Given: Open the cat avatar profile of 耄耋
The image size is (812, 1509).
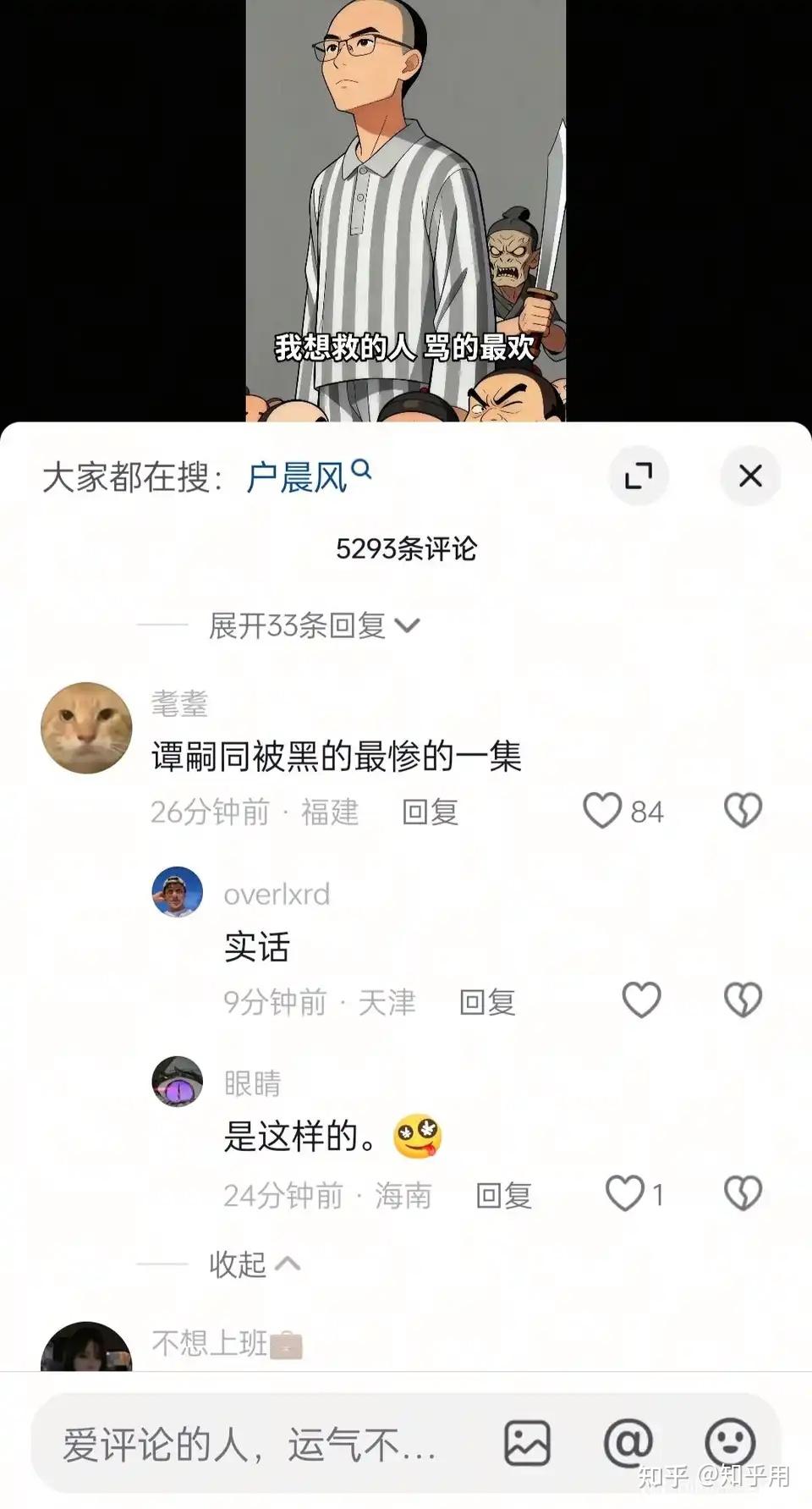Looking at the screenshot, I should click(86, 728).
